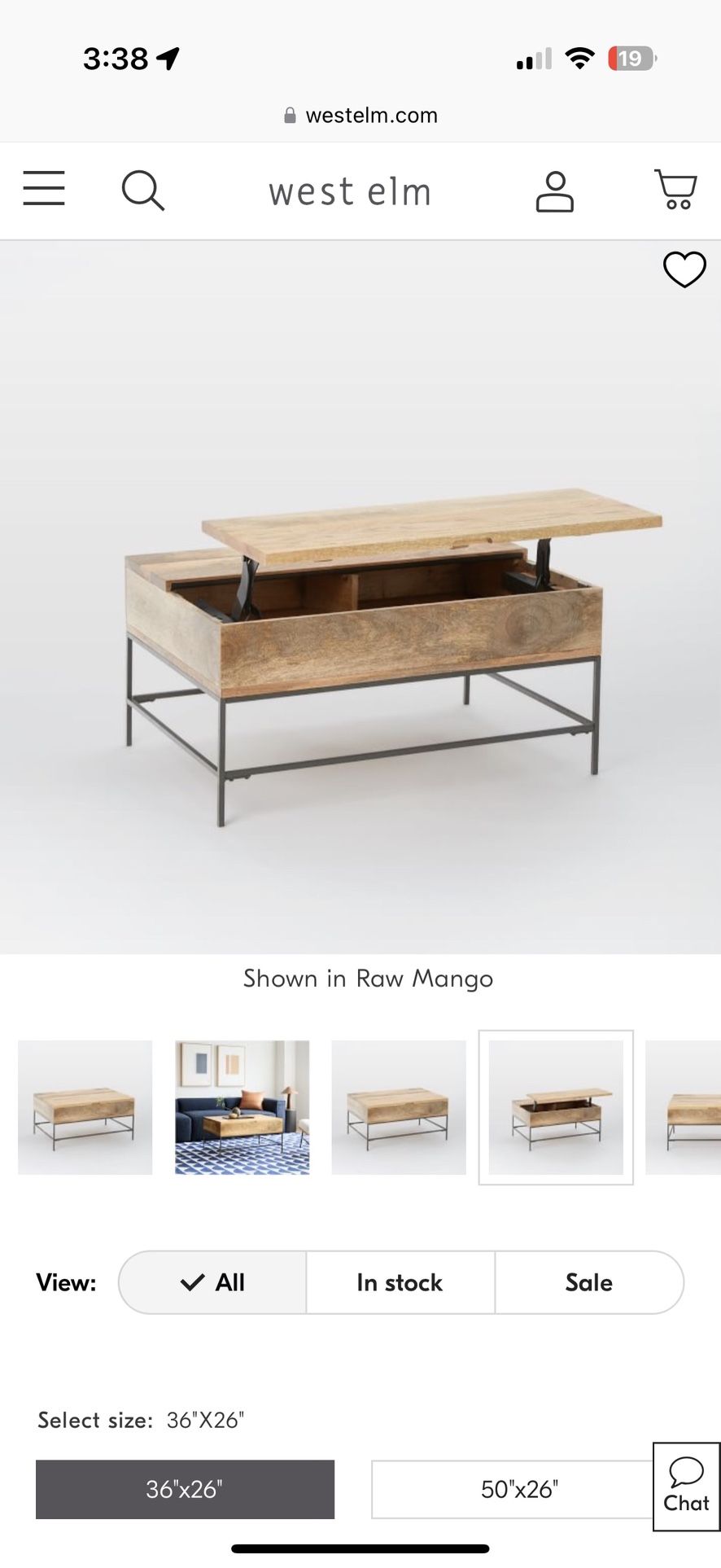Go to the west elm homepage
Viewport: 721px width, 1568px height.
[x=350, y=192]
